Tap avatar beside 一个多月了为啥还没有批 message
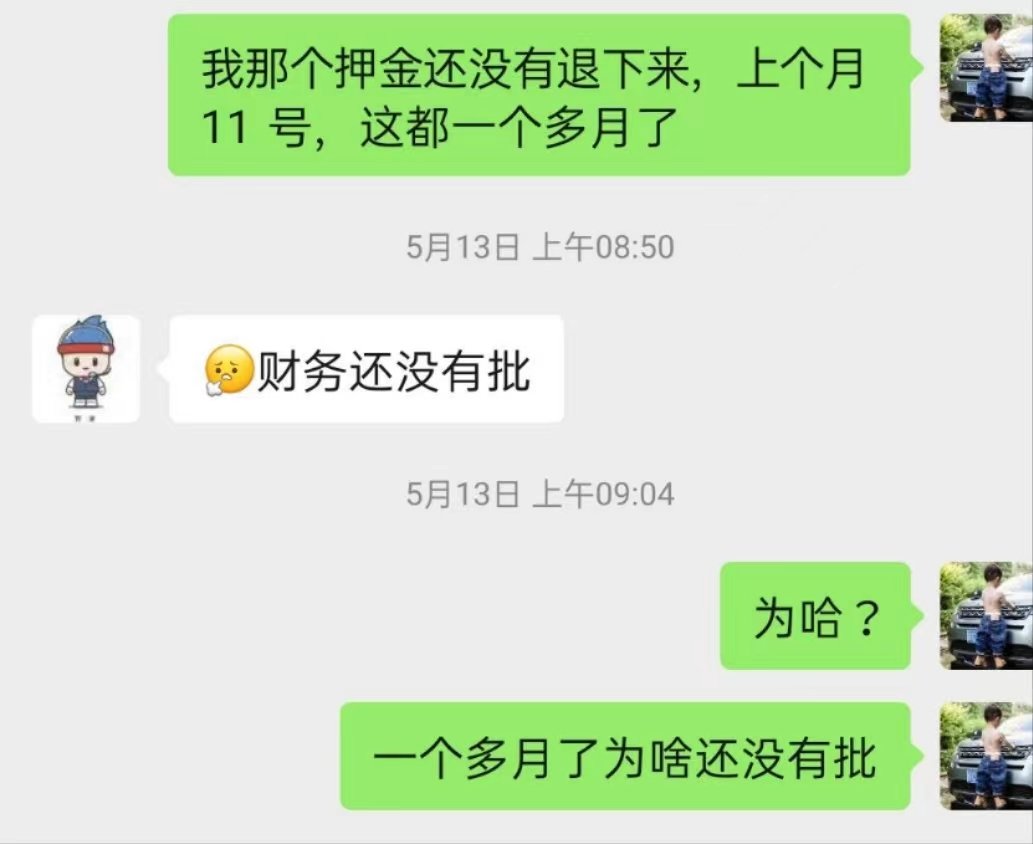 [985, 755]
